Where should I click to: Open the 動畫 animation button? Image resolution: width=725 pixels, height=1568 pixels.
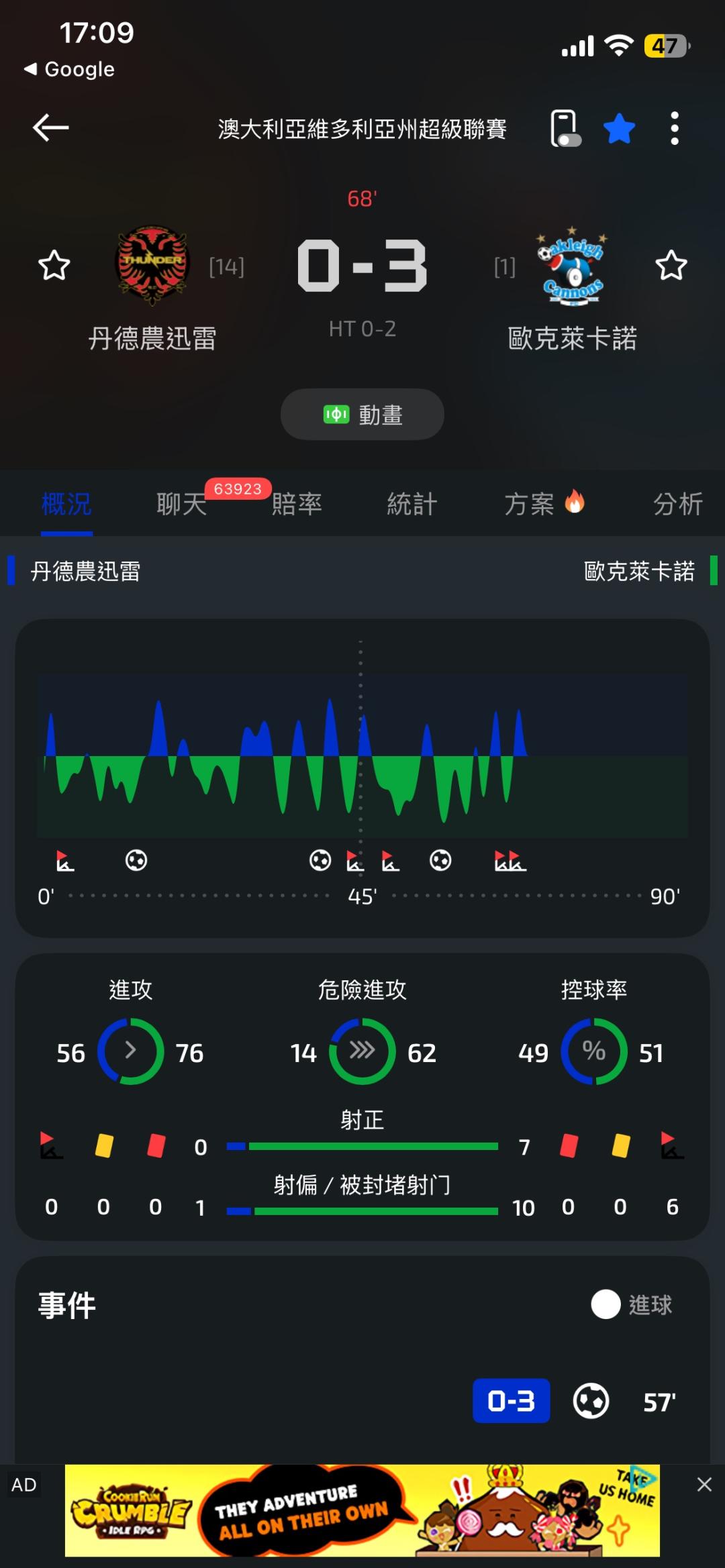click(362, 415)
